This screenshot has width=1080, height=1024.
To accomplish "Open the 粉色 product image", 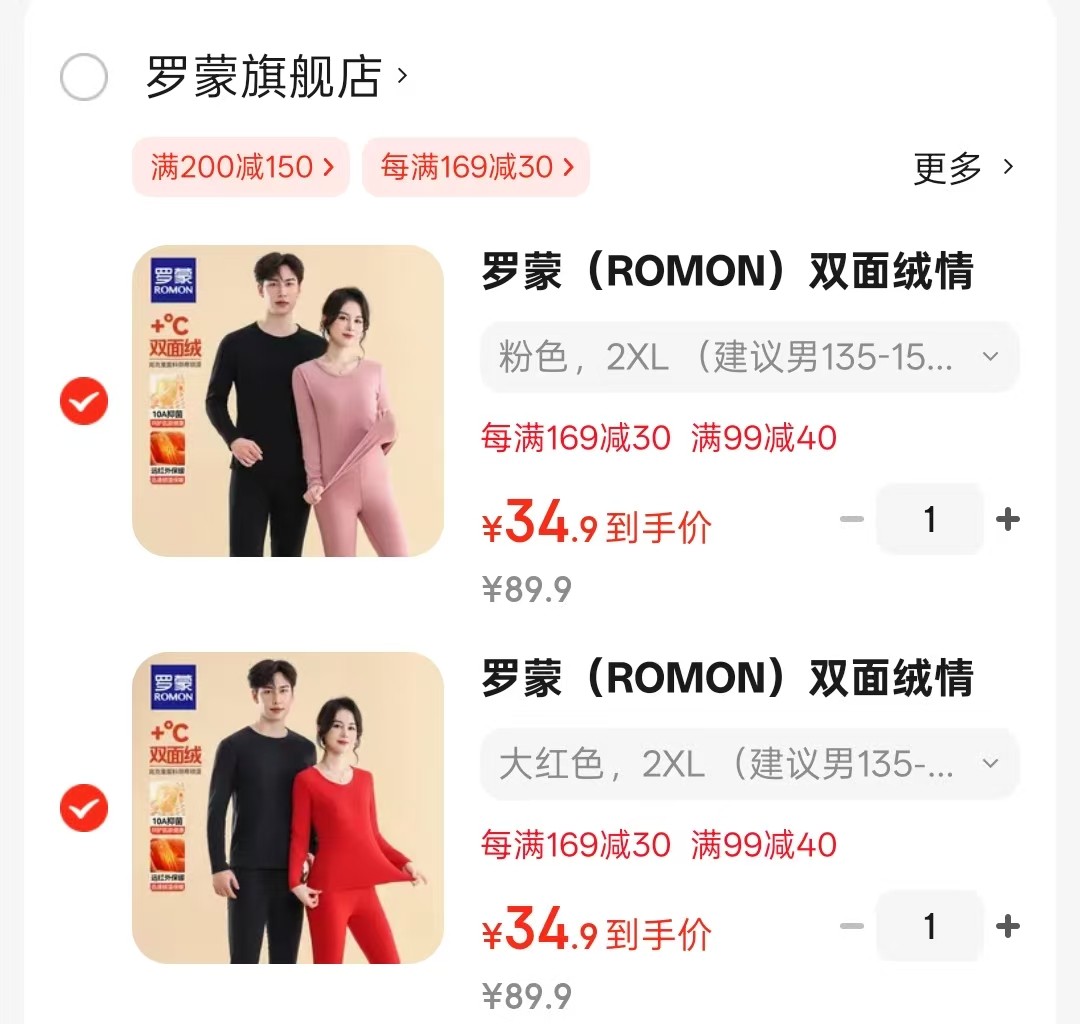I will (288, 401).
